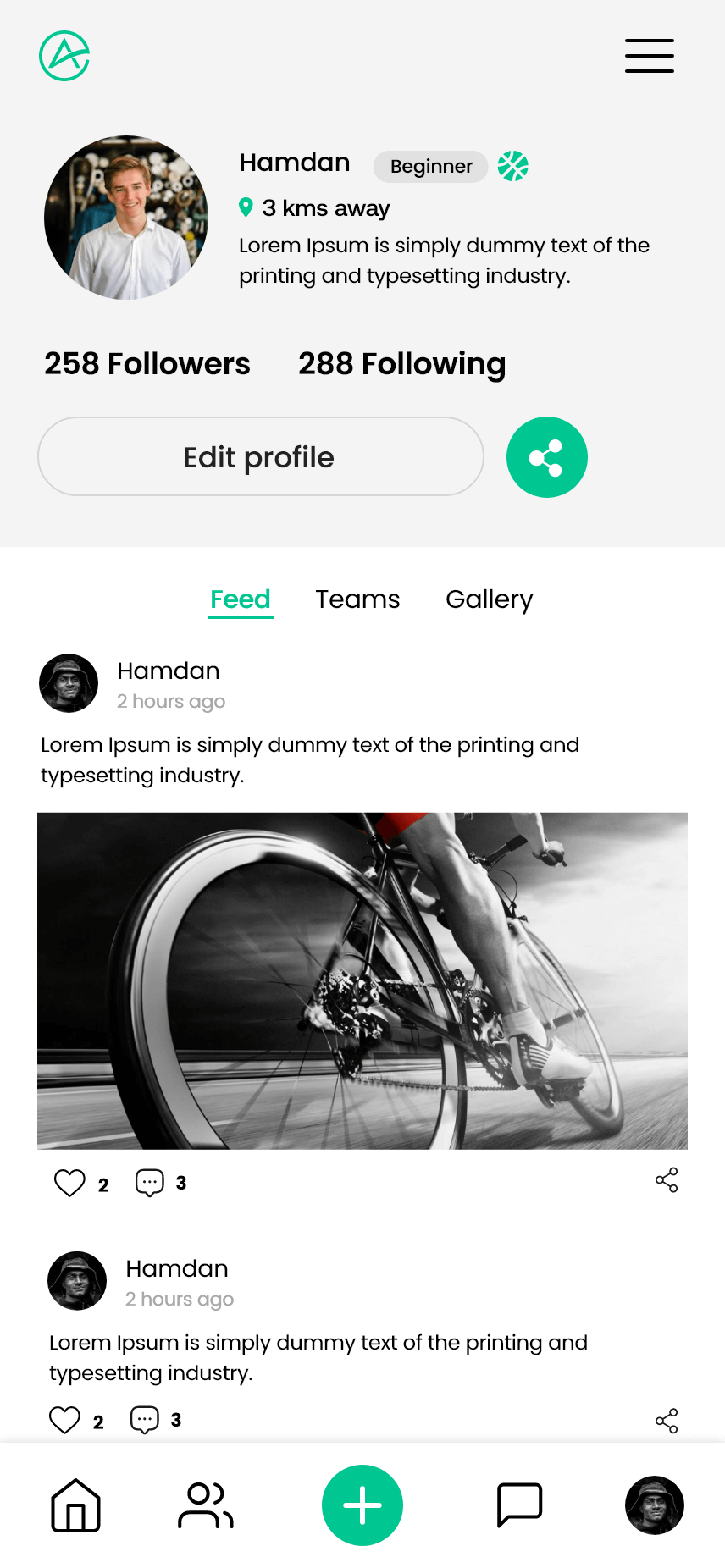Screen dimensions: 725x1568
Task: Share the second text-only Hamdan post
Action: [667, 1421]
